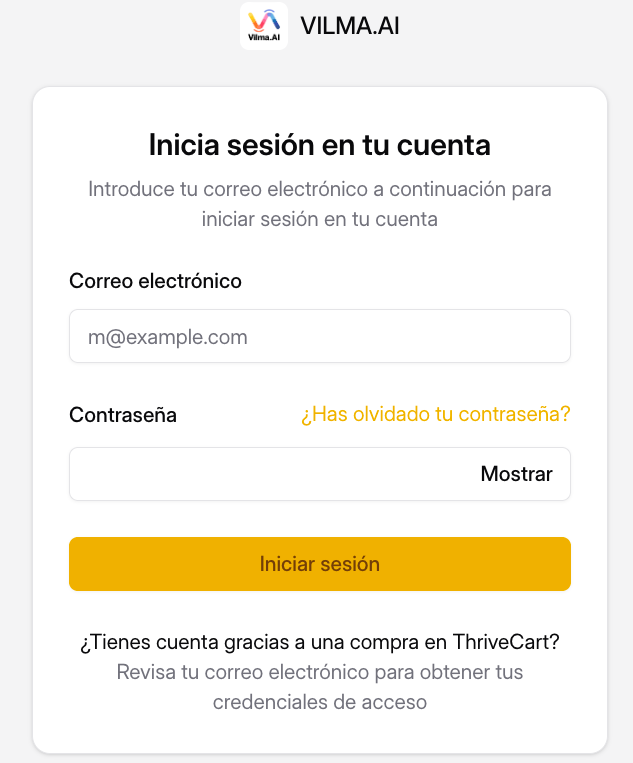Open the ¿Has olvidado tu contraseña? link

[435, 414]
